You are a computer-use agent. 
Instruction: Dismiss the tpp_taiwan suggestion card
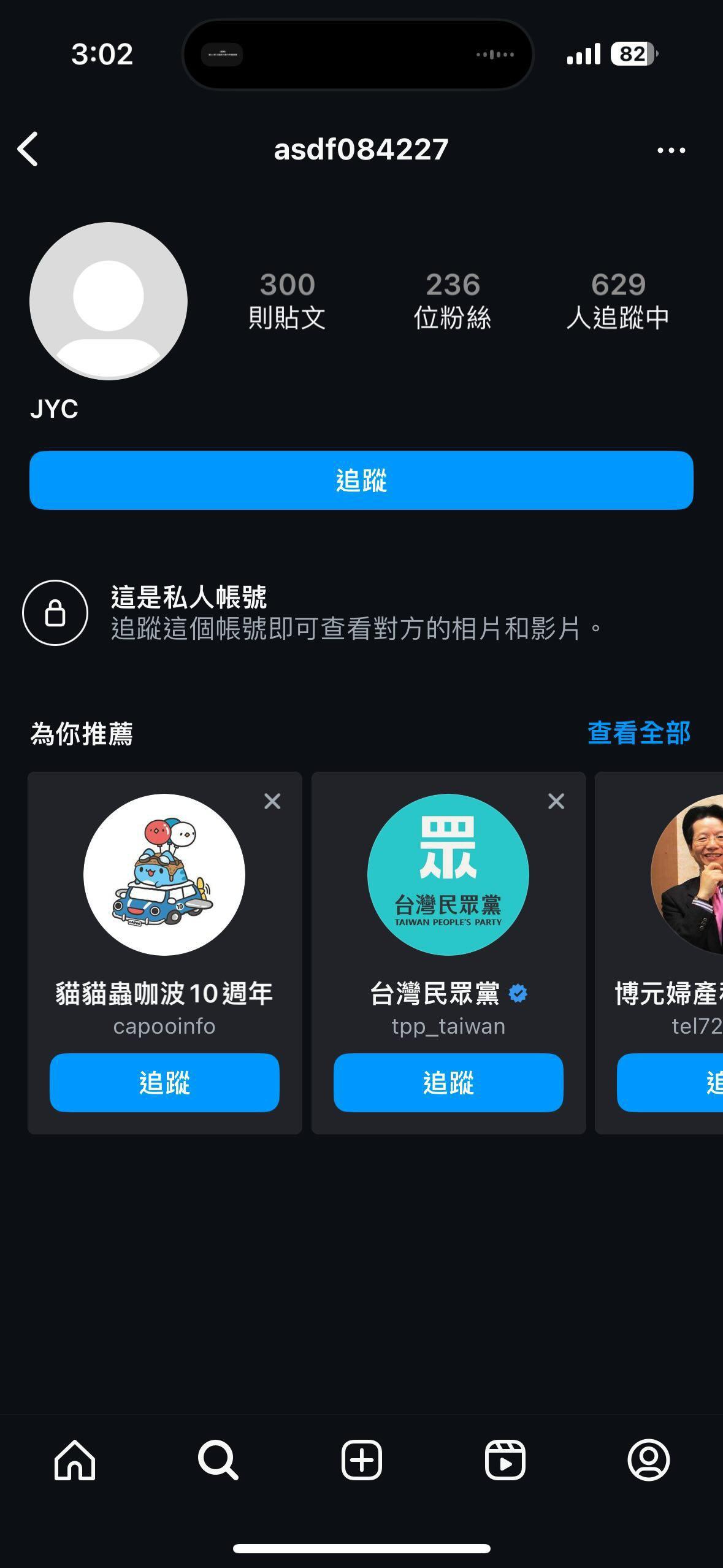556,801
